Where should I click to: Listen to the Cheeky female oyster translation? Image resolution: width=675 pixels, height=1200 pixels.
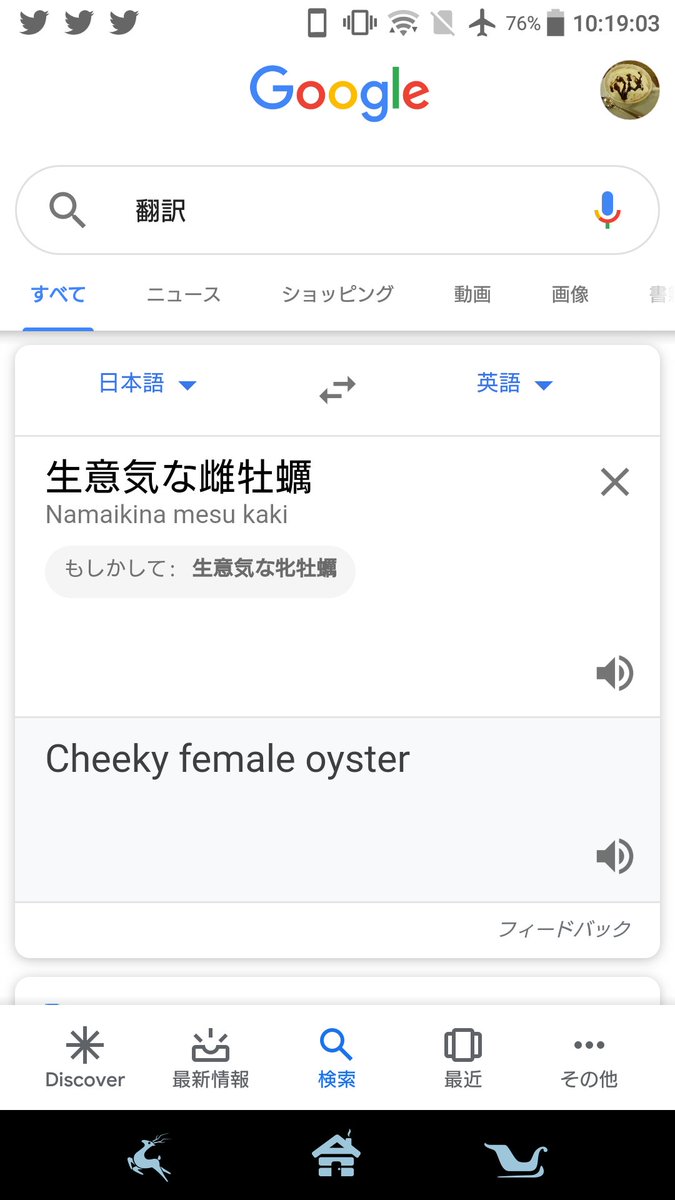(614, 856)
